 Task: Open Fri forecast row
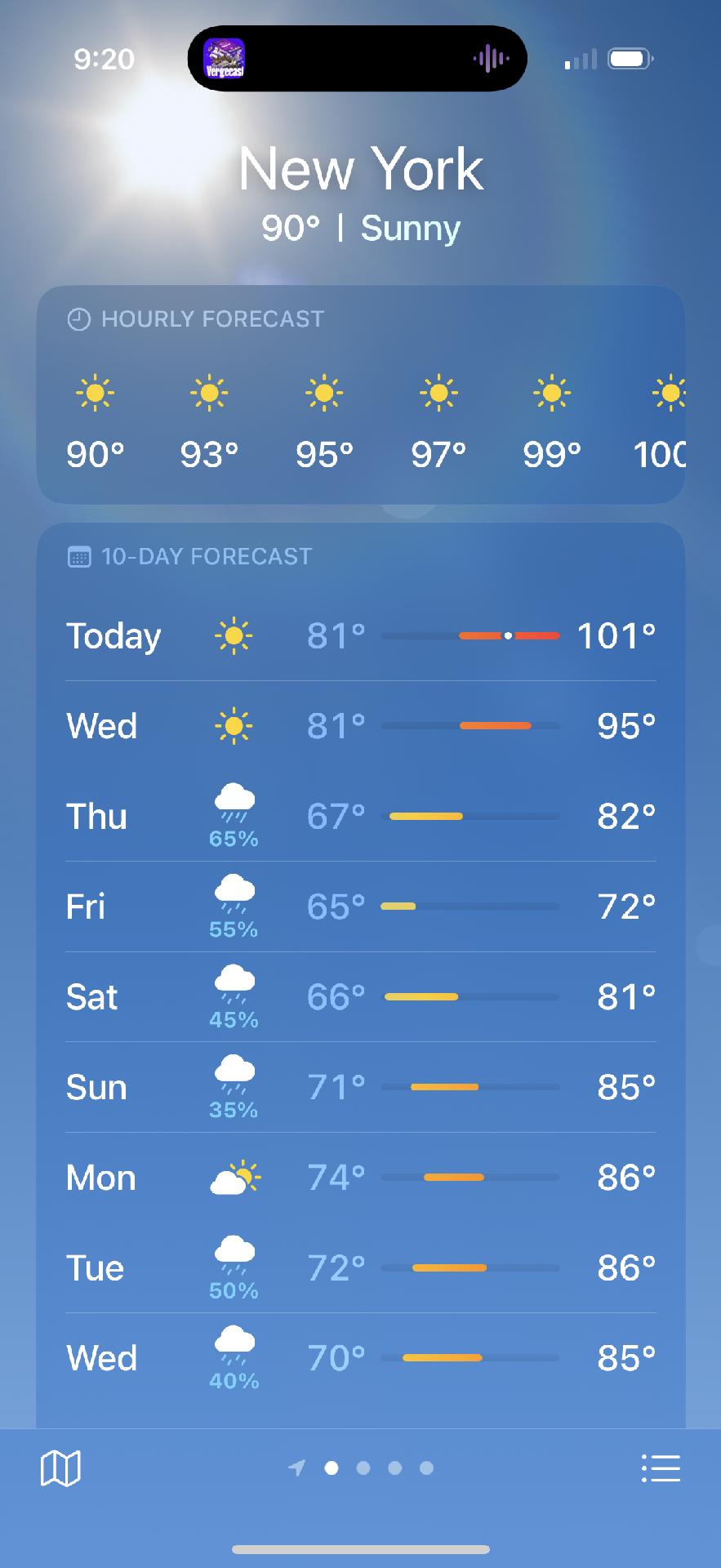pyautogui.click(x=360, y=906)
